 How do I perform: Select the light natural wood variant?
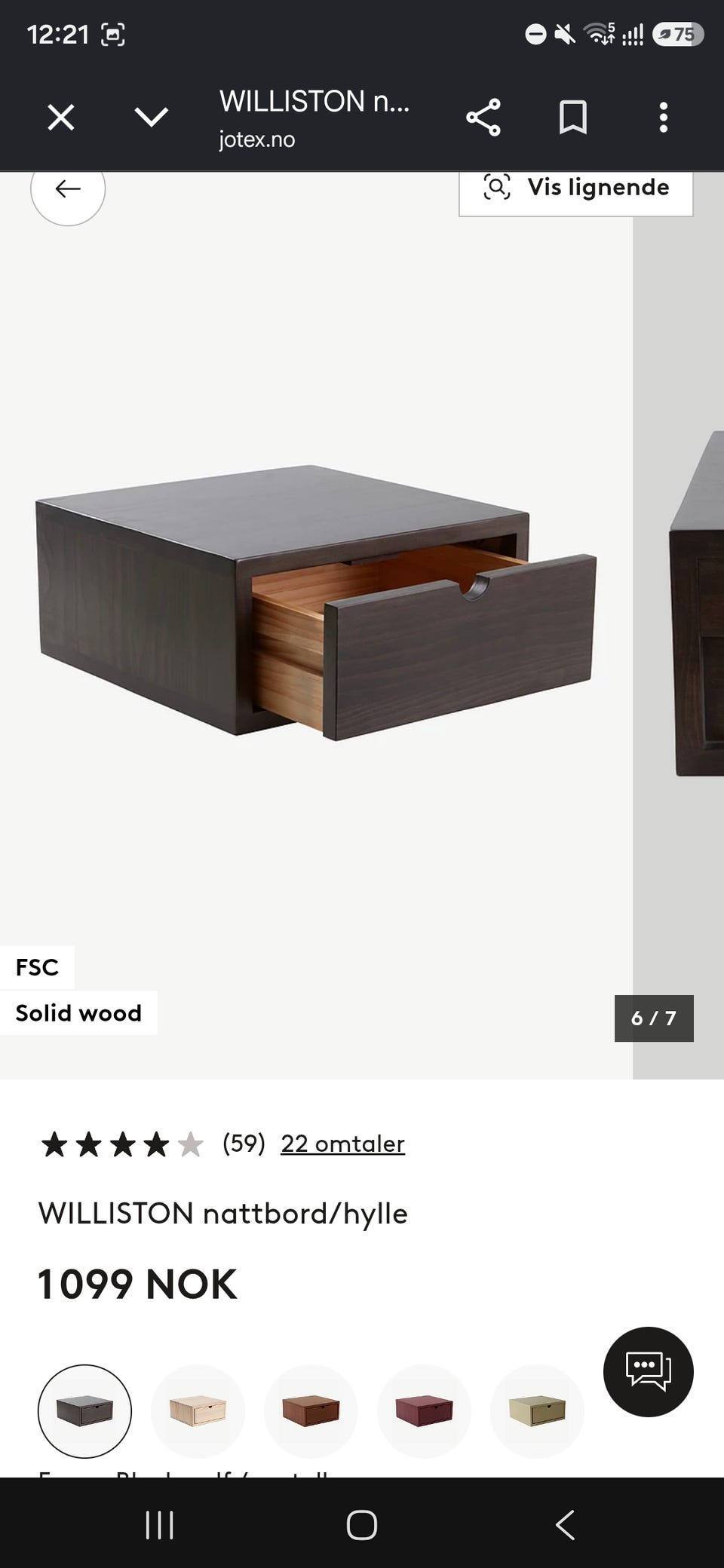pos(198,1410)
